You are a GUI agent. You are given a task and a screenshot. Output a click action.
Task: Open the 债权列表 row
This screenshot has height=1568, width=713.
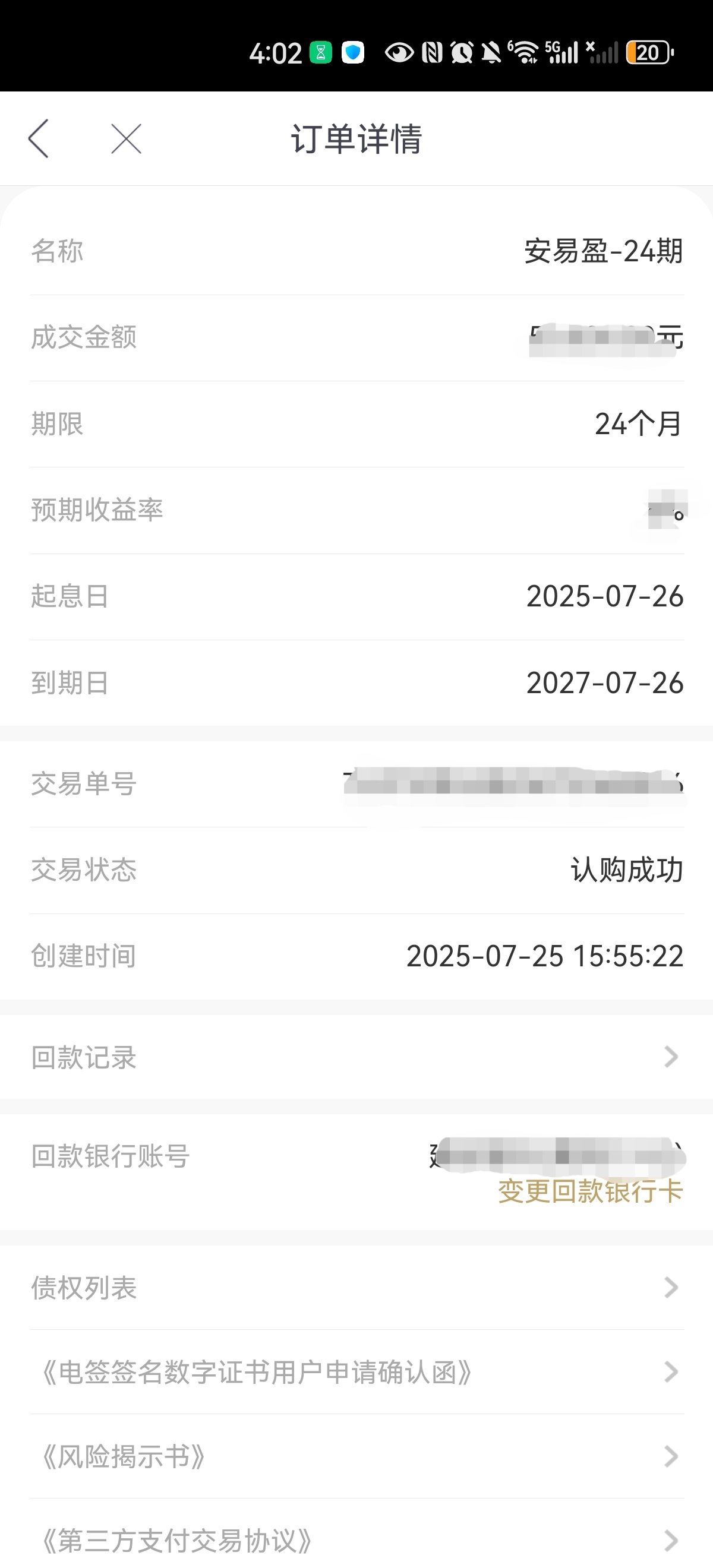point(356,1288)
